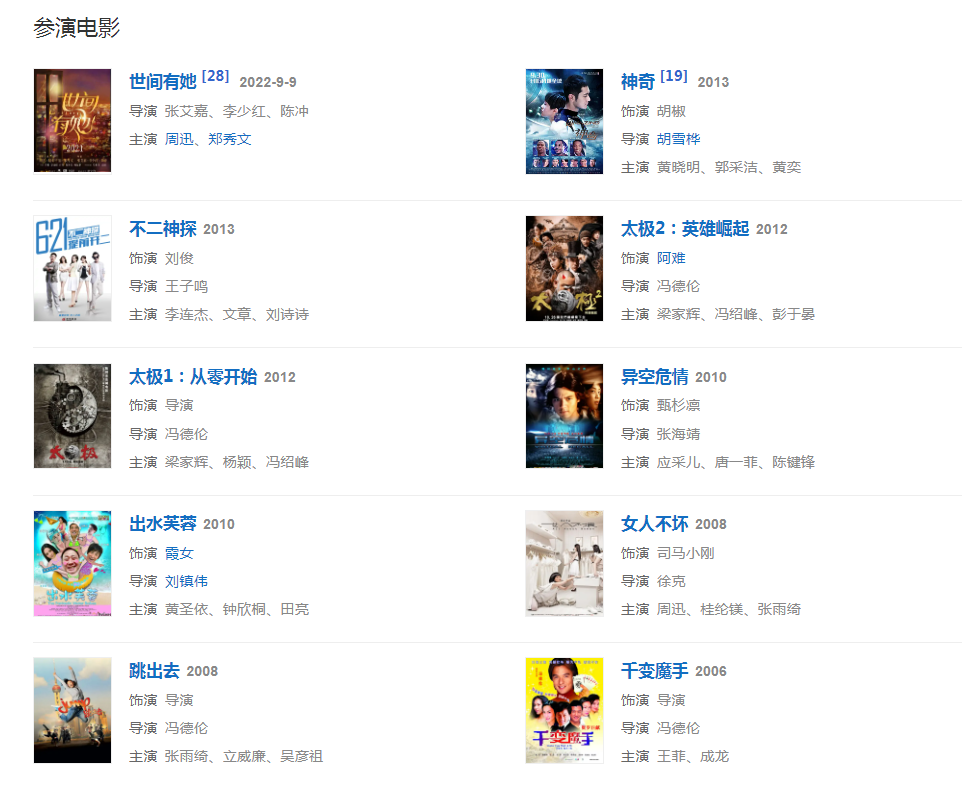
Task: Open the 出水芙蓉 movie link
Action: (x=162, y=524)
